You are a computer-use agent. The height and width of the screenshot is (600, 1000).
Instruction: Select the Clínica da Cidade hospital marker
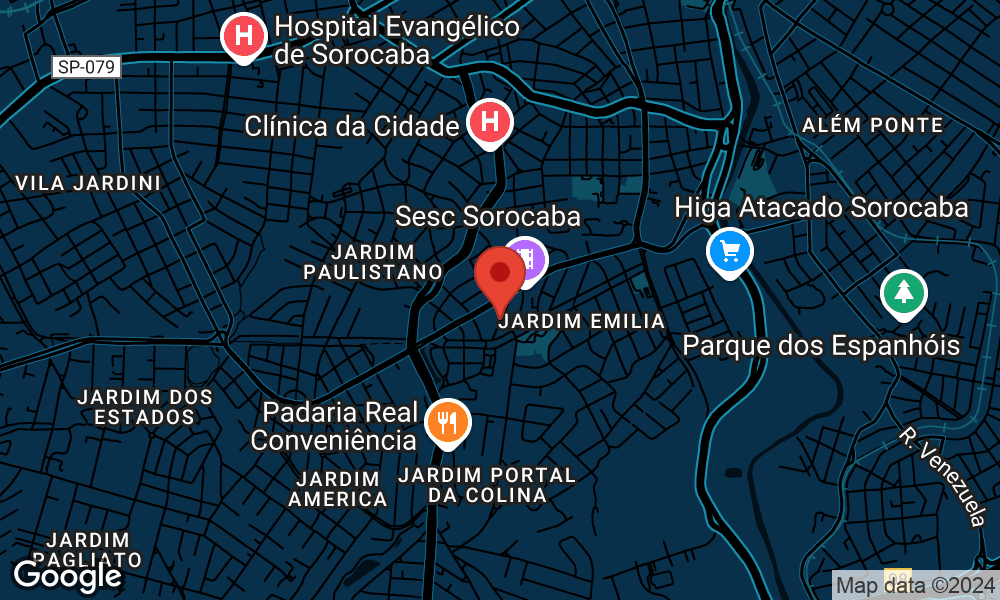coord(490,123)
